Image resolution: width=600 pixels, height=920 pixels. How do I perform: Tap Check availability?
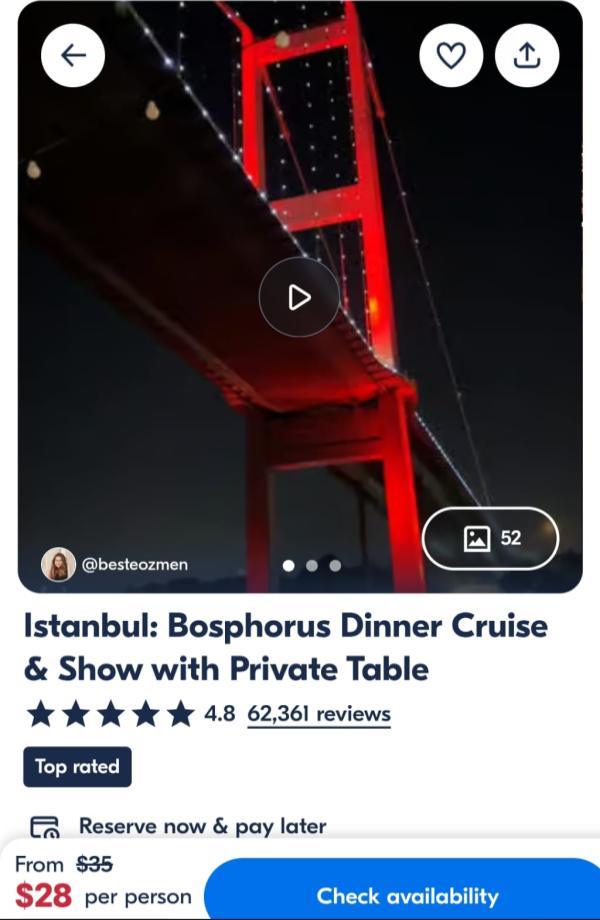407,894
